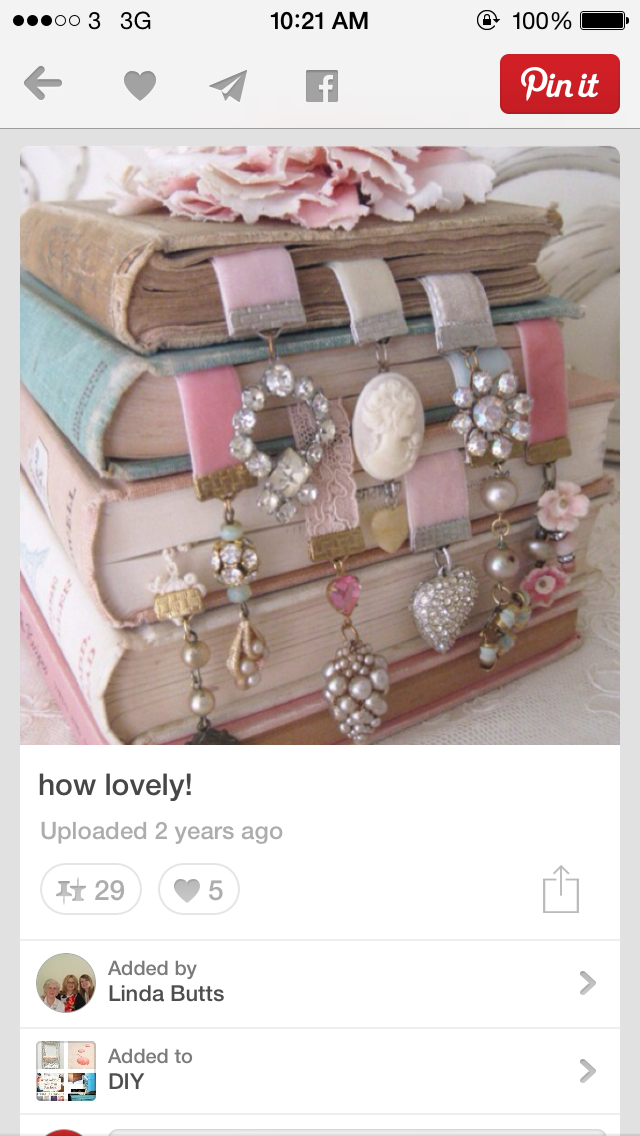640x1136 pixels.
Task: Send the pin via paper plane icon
Action: (229, 85)
